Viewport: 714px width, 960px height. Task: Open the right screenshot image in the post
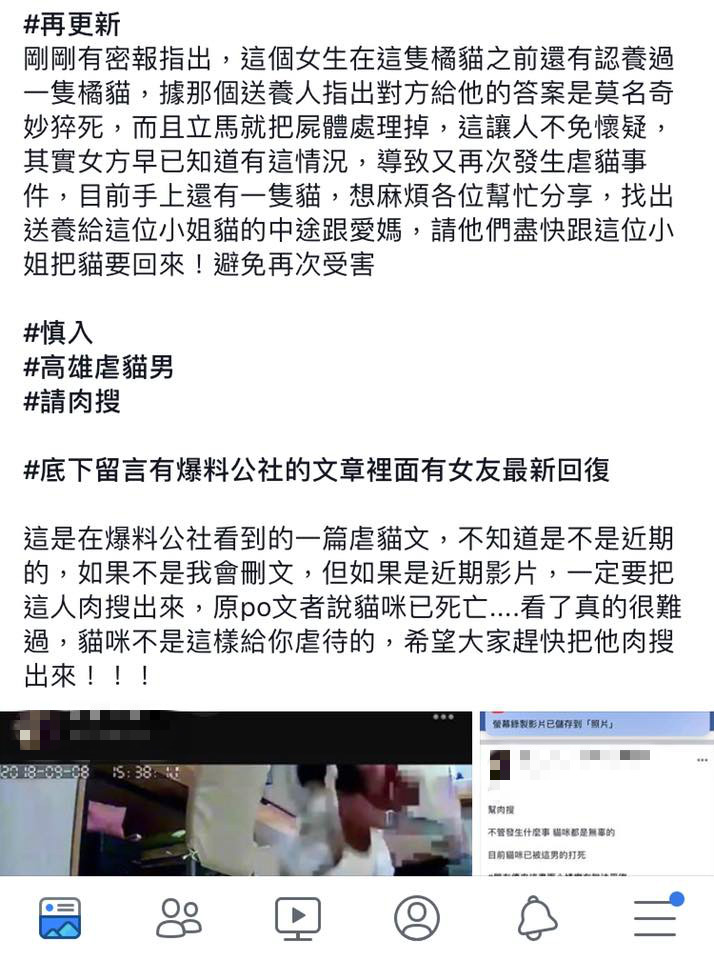coord(596,793)
